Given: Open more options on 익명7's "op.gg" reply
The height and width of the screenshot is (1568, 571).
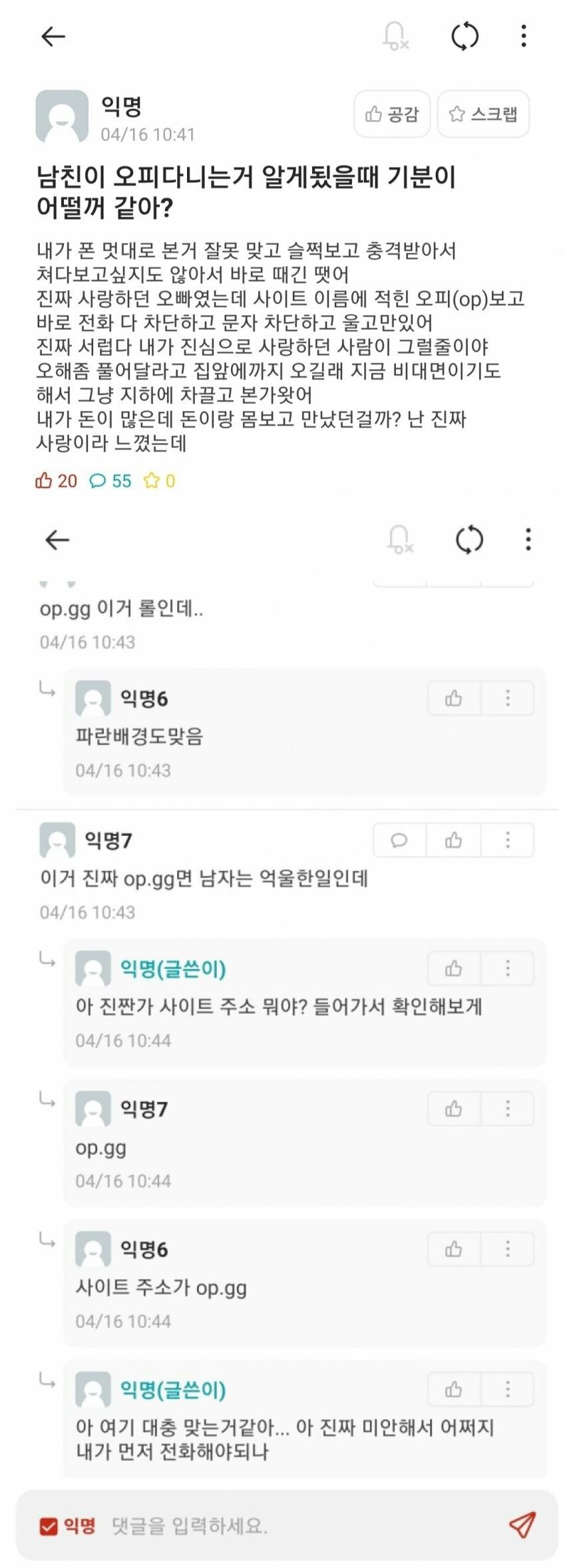Looking at the screenshot, I should pos(508,1109).
